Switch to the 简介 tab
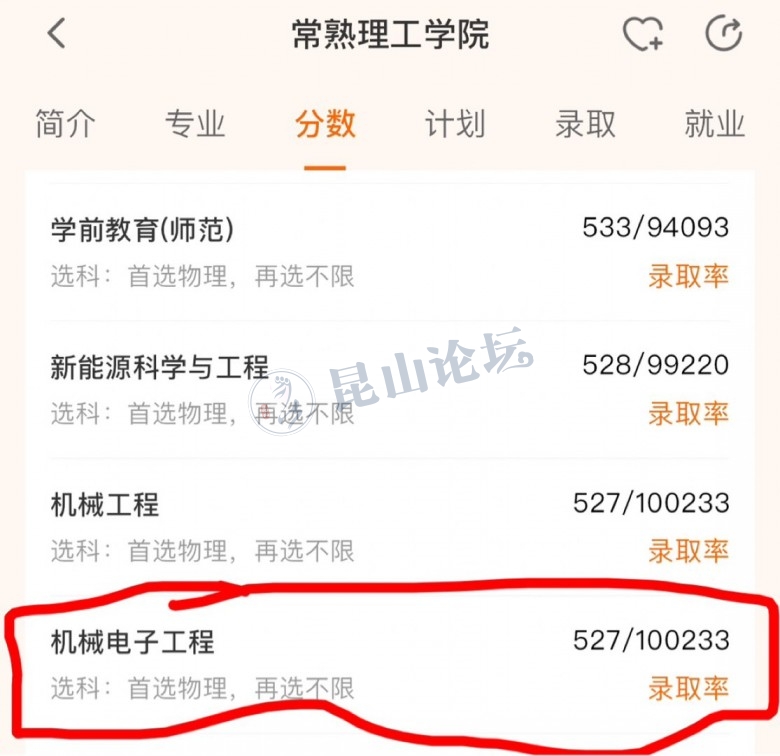Image resolution: width=780 pixels, height=756 pixels. point(65,124)
